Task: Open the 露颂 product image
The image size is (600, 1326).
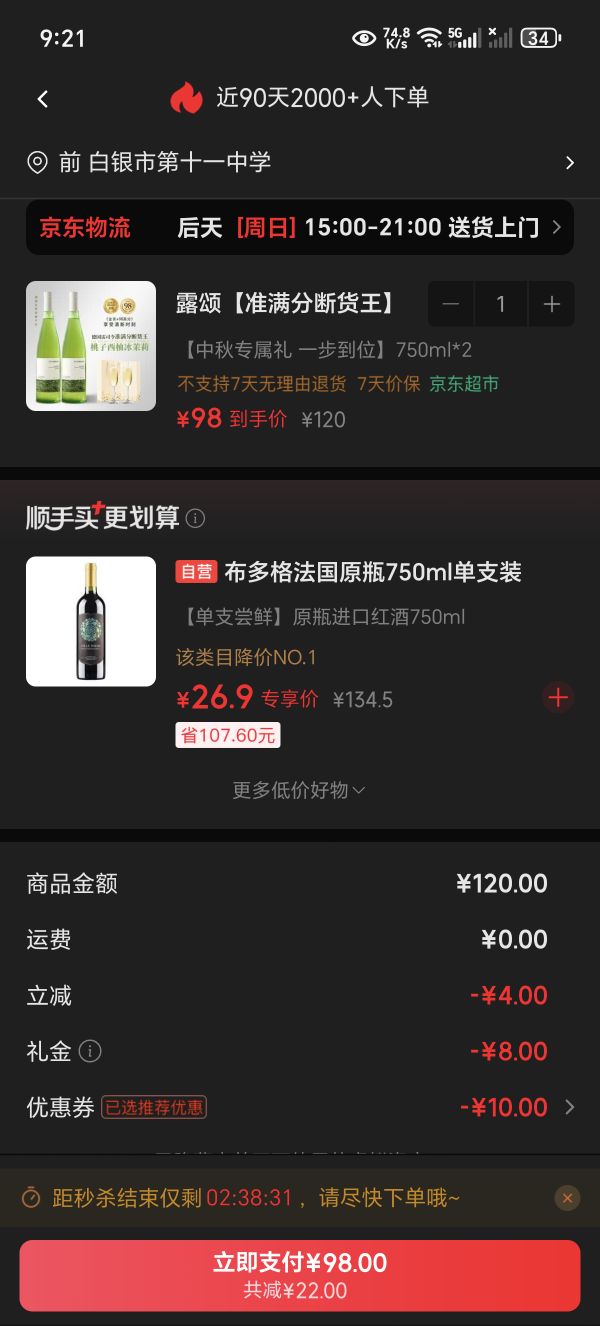Action: (91, 346)
